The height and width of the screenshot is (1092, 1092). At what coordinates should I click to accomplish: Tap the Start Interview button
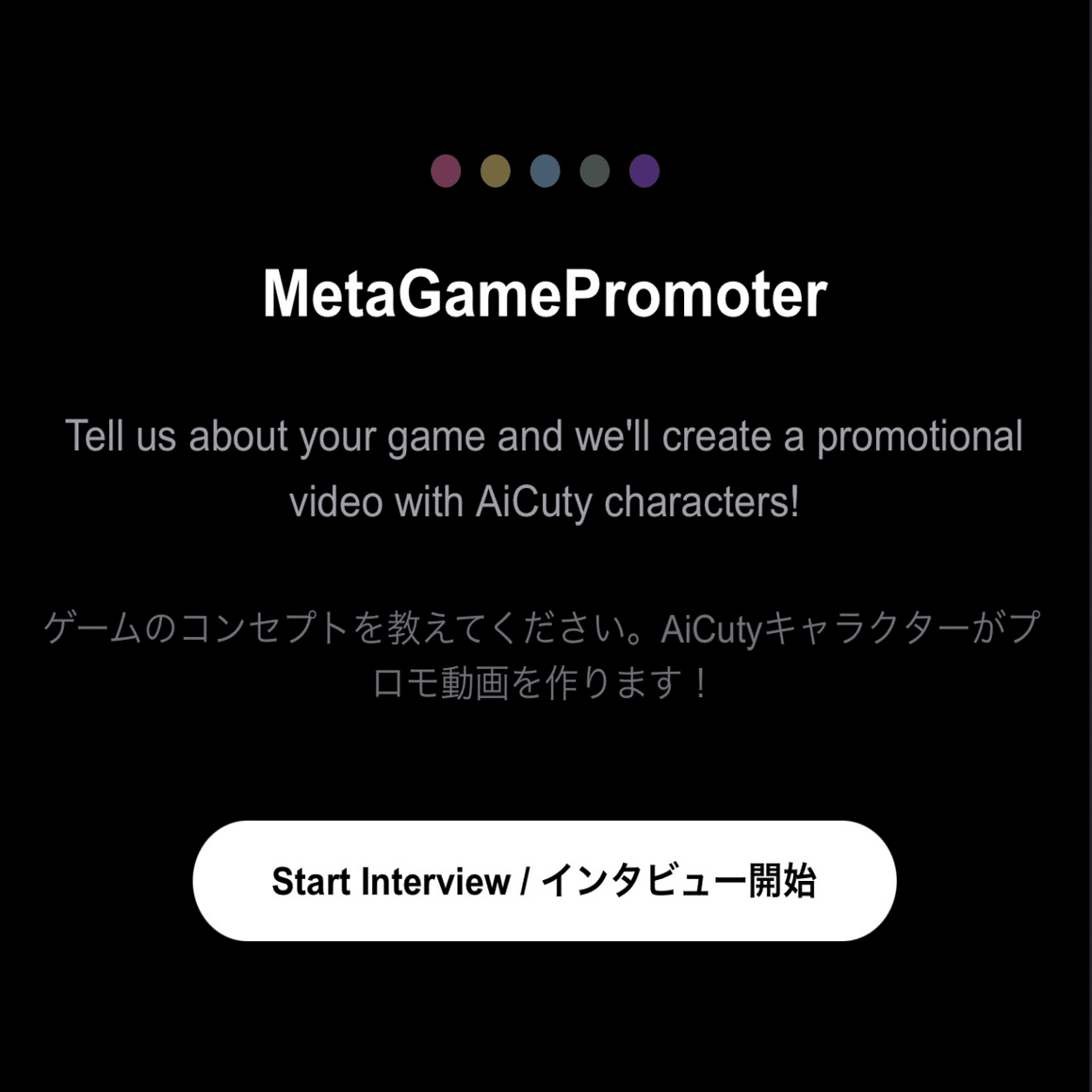pos(544,881)
